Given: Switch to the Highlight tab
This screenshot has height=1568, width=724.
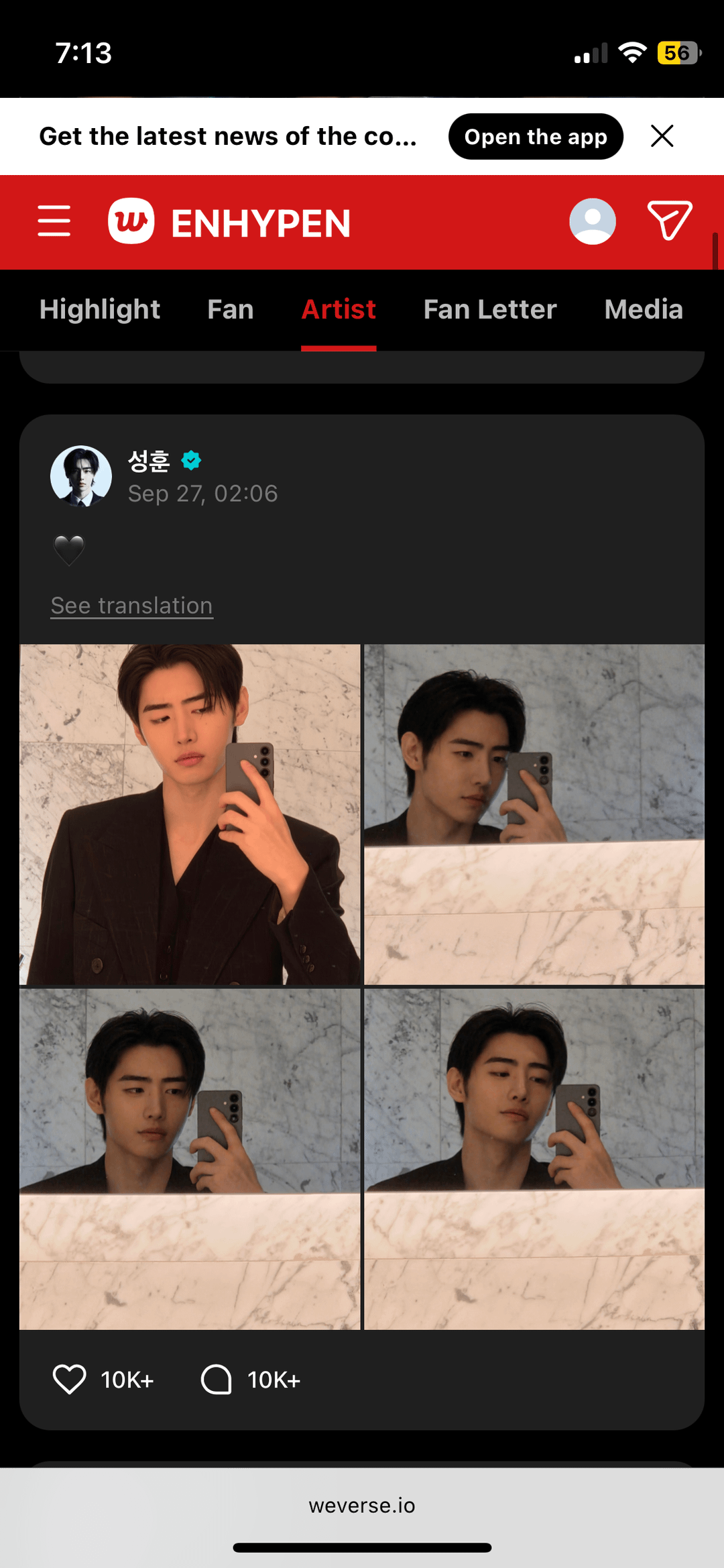Looking at the screenshot, I should [100, 310].
